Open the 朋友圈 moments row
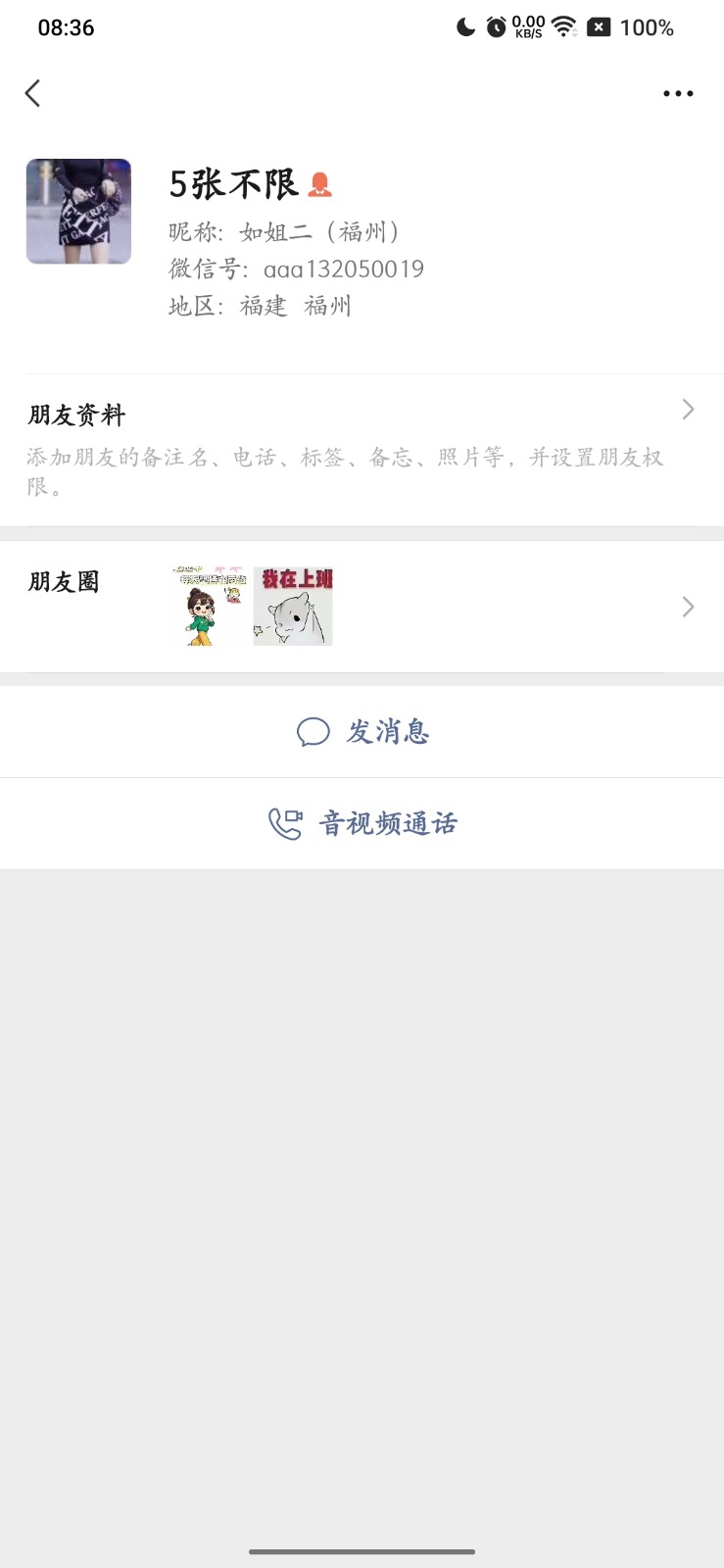 tap(362, 607)
